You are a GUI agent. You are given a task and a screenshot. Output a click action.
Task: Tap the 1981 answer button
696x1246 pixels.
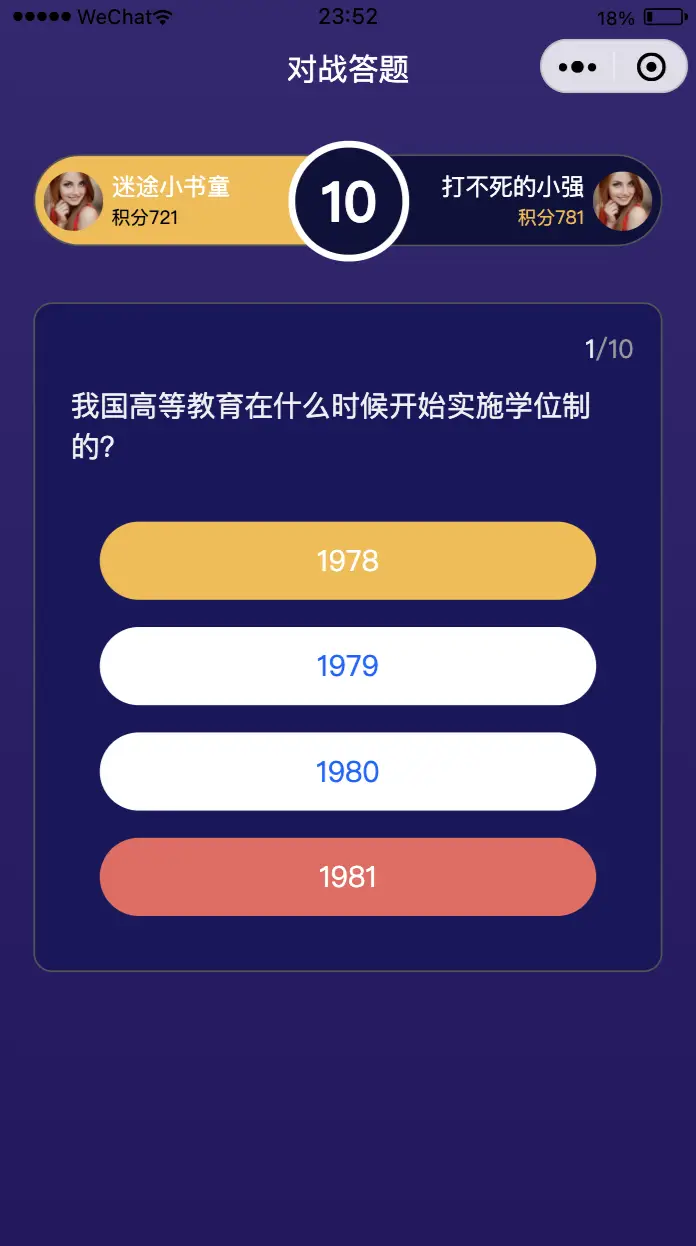pyautogui.click(x=347, y=877)
